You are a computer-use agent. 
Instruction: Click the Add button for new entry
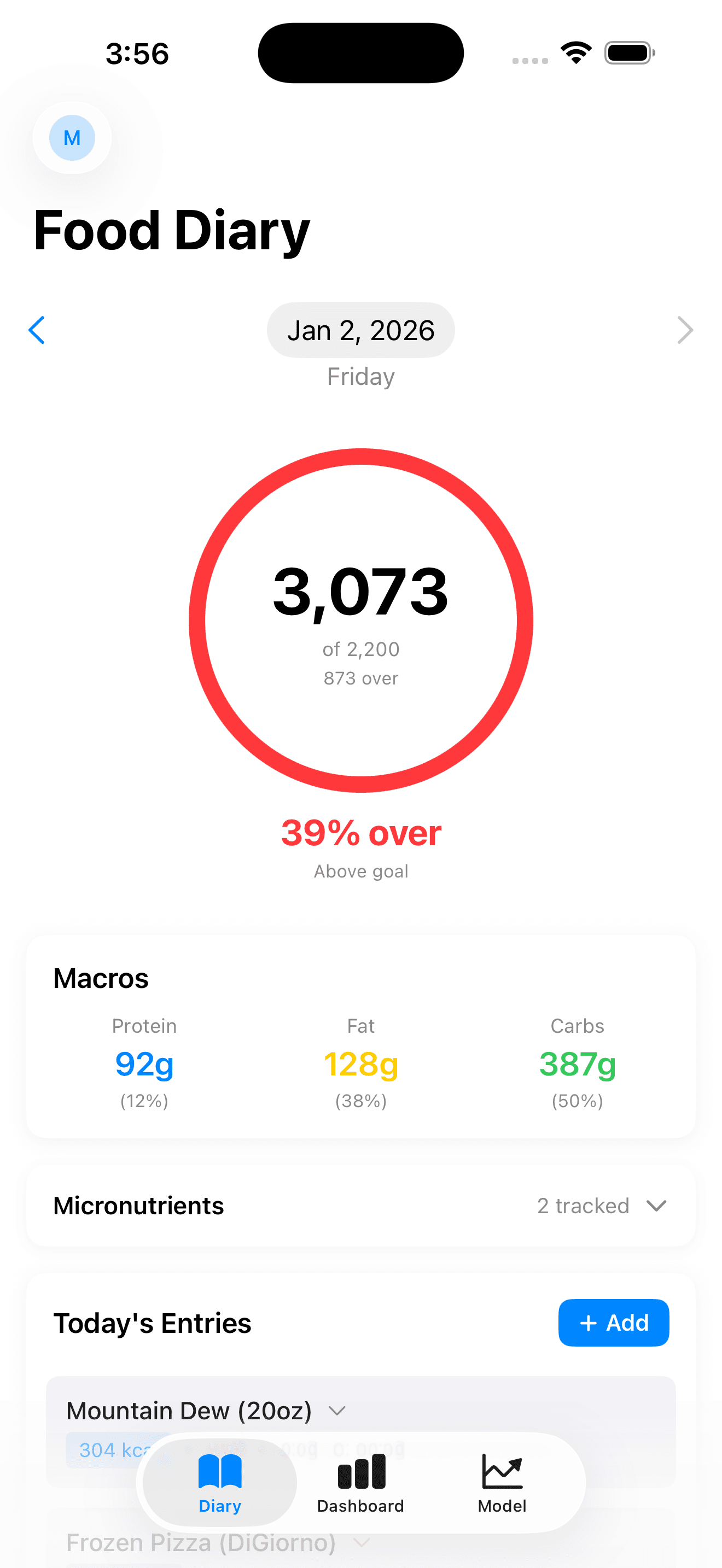coord(613,1323)
